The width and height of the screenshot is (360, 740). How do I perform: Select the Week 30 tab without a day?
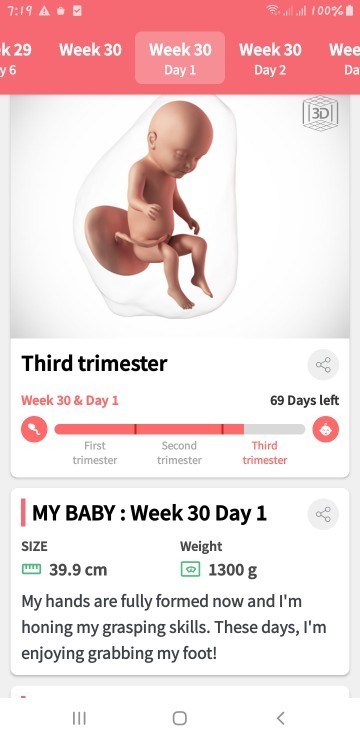(90, 50)
